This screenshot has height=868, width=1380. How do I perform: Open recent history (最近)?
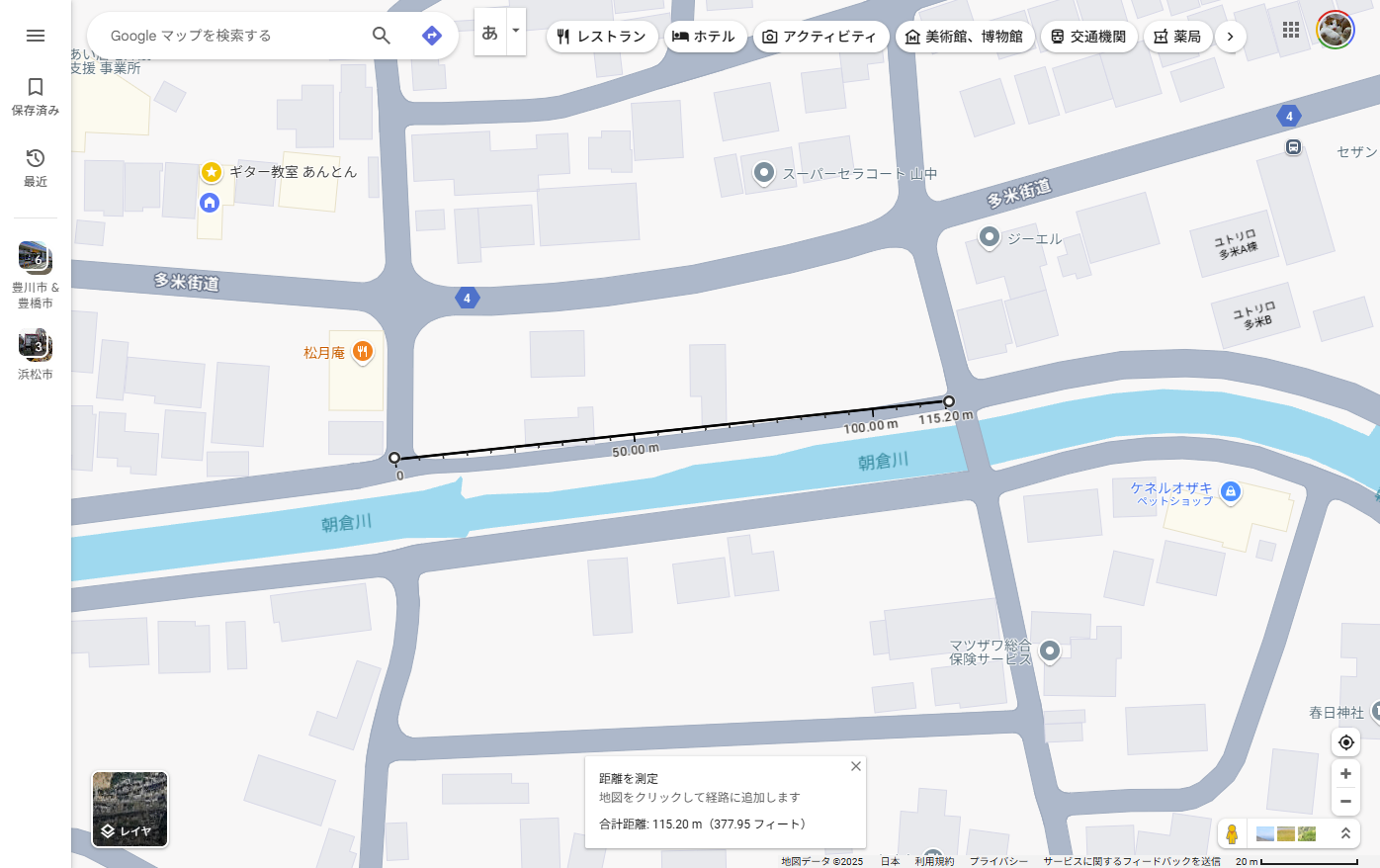[36, 166]
